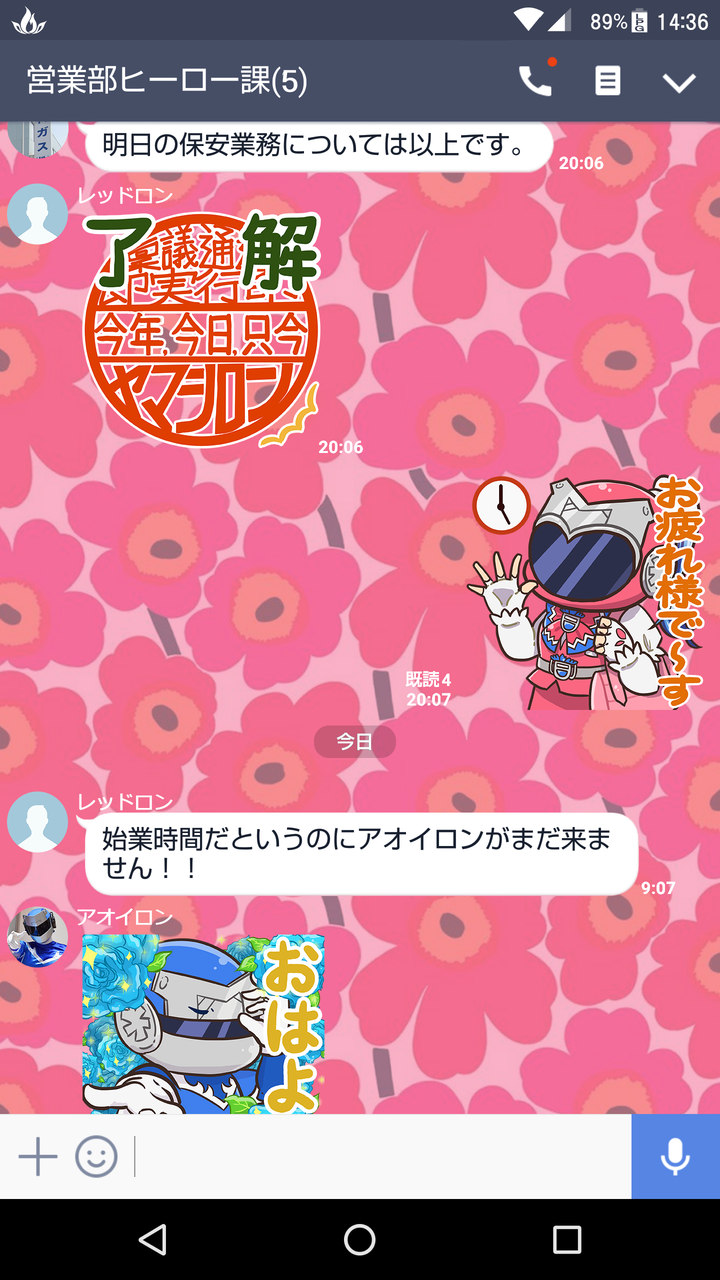Tap the blue おはよ sticker from アオイロン
This screenshot has width=720, height=1280.
coord(203,1025)
